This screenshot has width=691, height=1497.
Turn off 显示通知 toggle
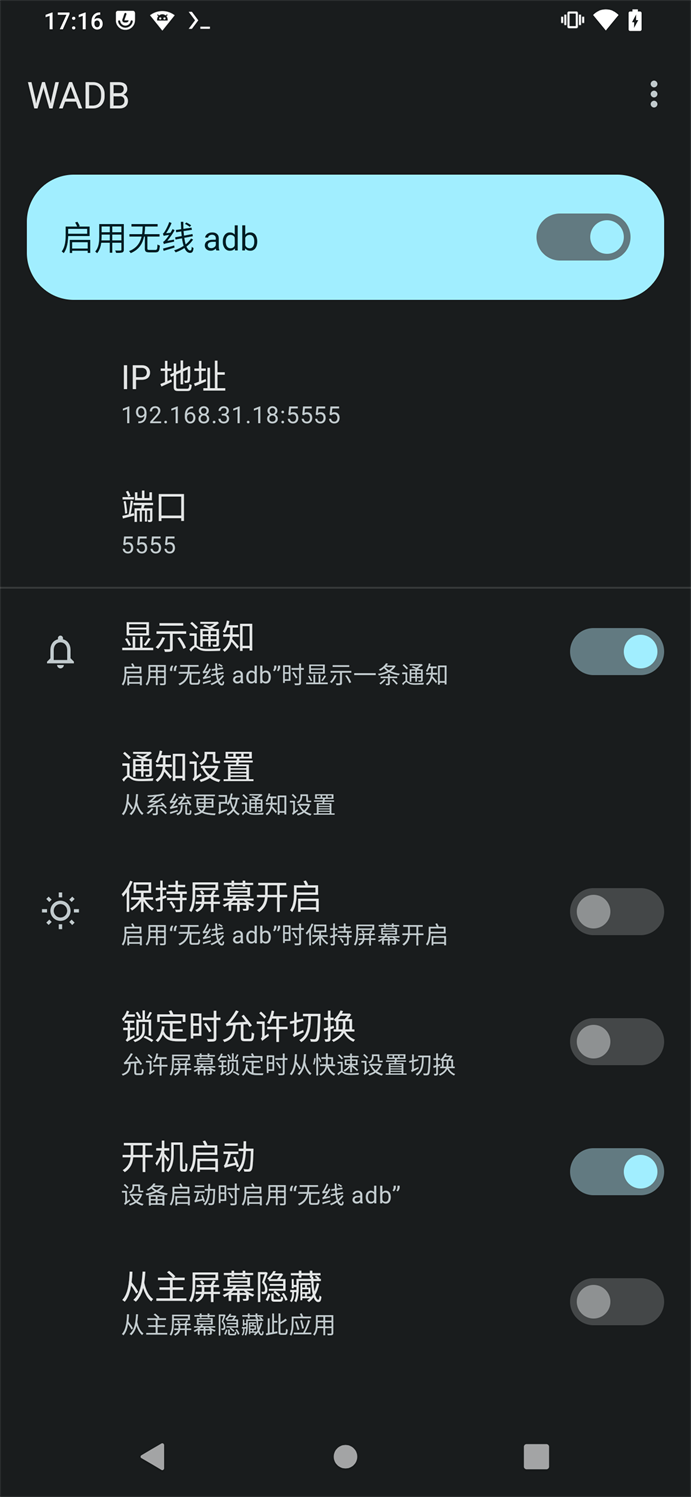616,652
